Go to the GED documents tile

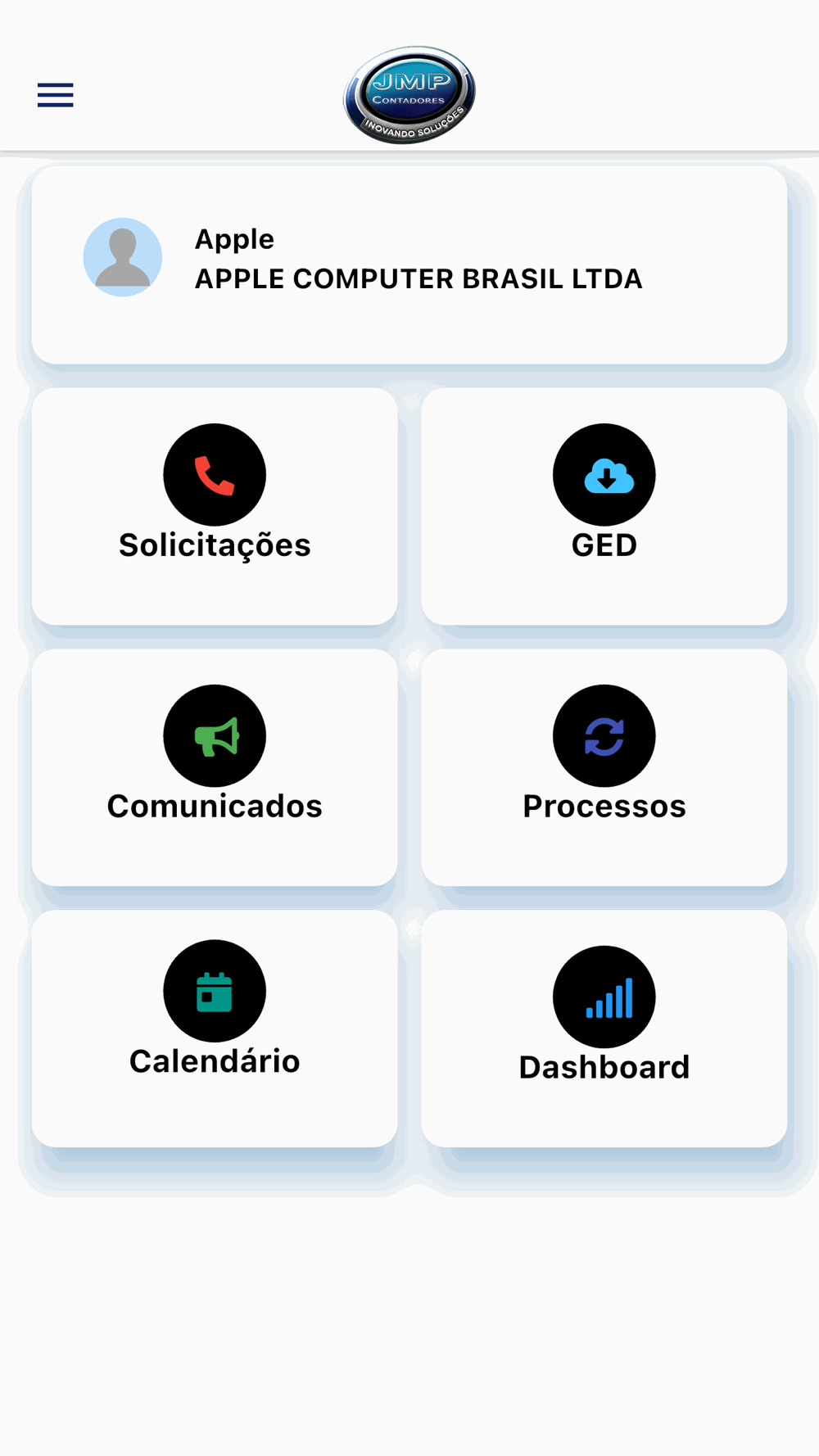click(x=604, y=506)
